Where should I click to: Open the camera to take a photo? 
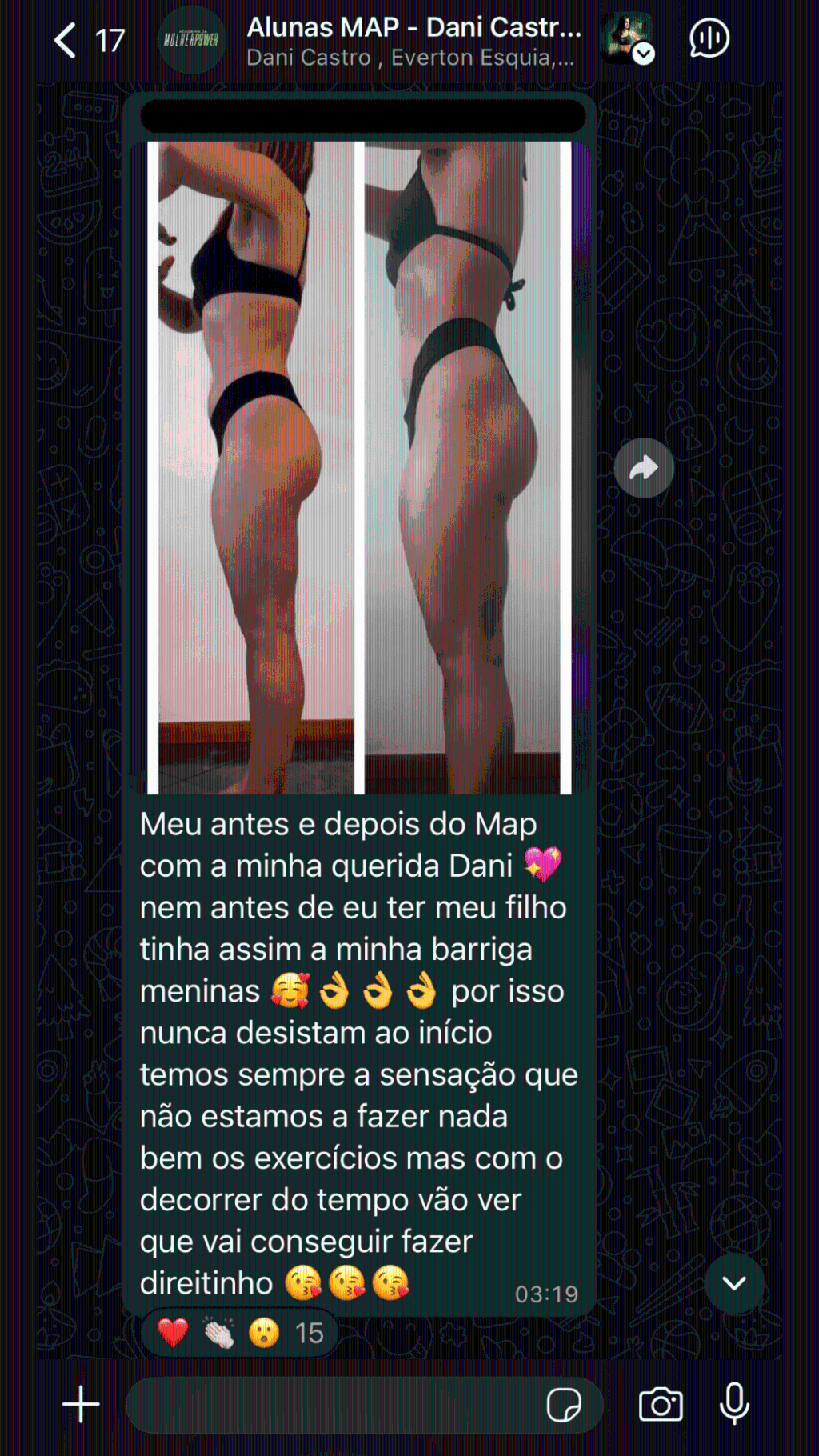(661, 1404)
